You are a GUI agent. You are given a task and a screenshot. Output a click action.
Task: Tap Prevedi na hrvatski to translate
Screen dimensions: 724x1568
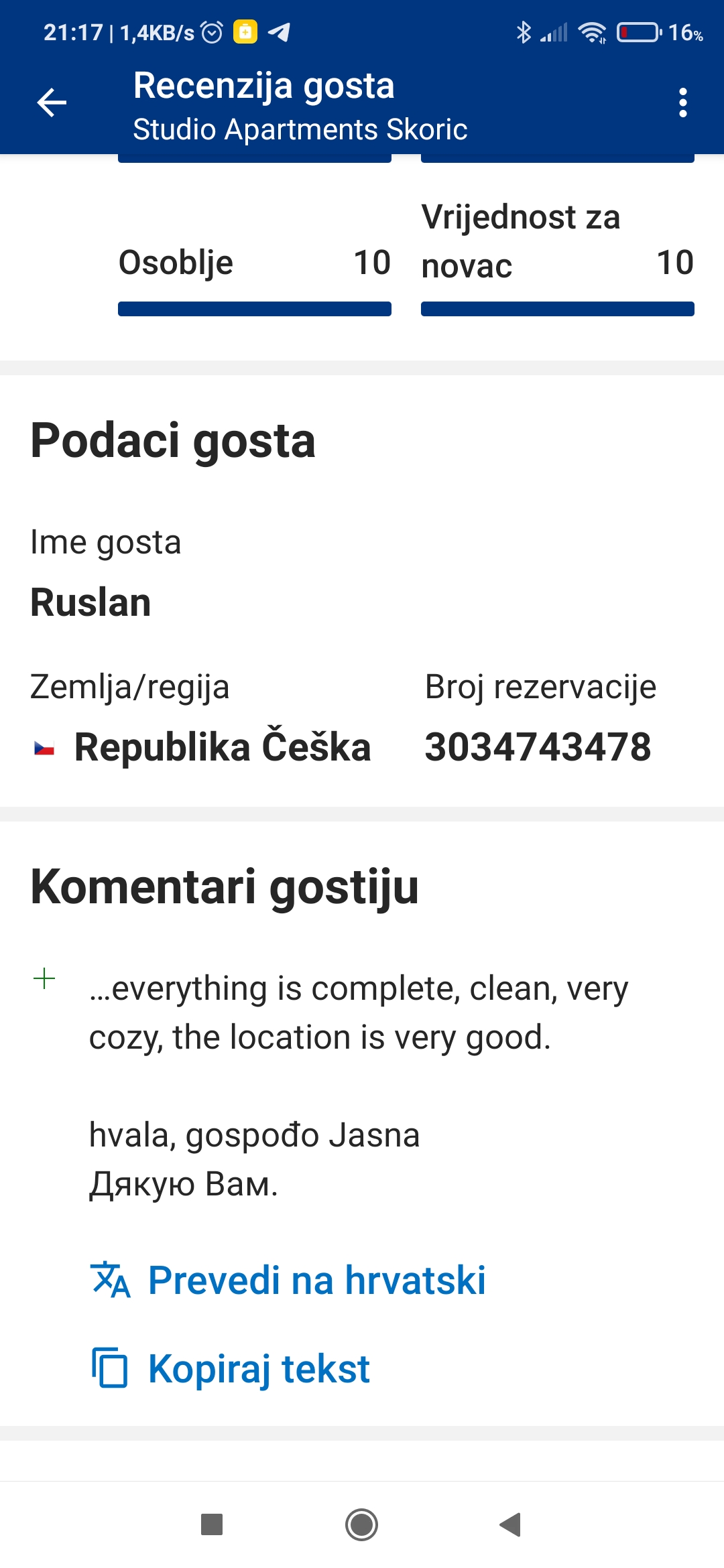pyautogui.click(x=288, y=1280)
